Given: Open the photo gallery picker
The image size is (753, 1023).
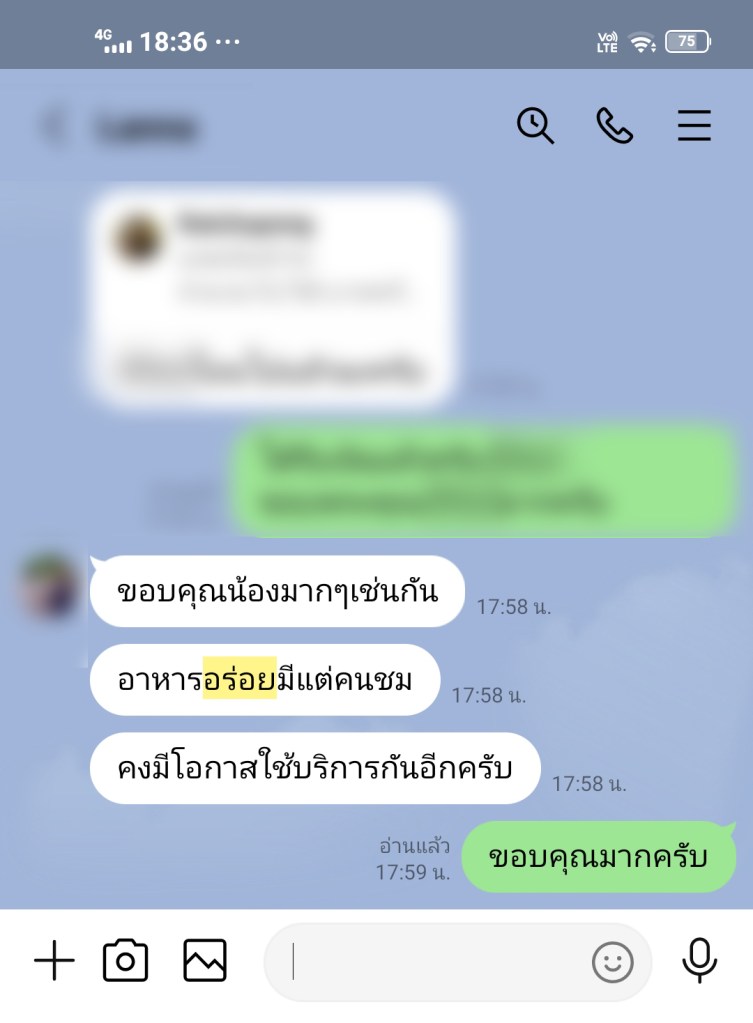Looking at the screenshot, I should point(205,961).
